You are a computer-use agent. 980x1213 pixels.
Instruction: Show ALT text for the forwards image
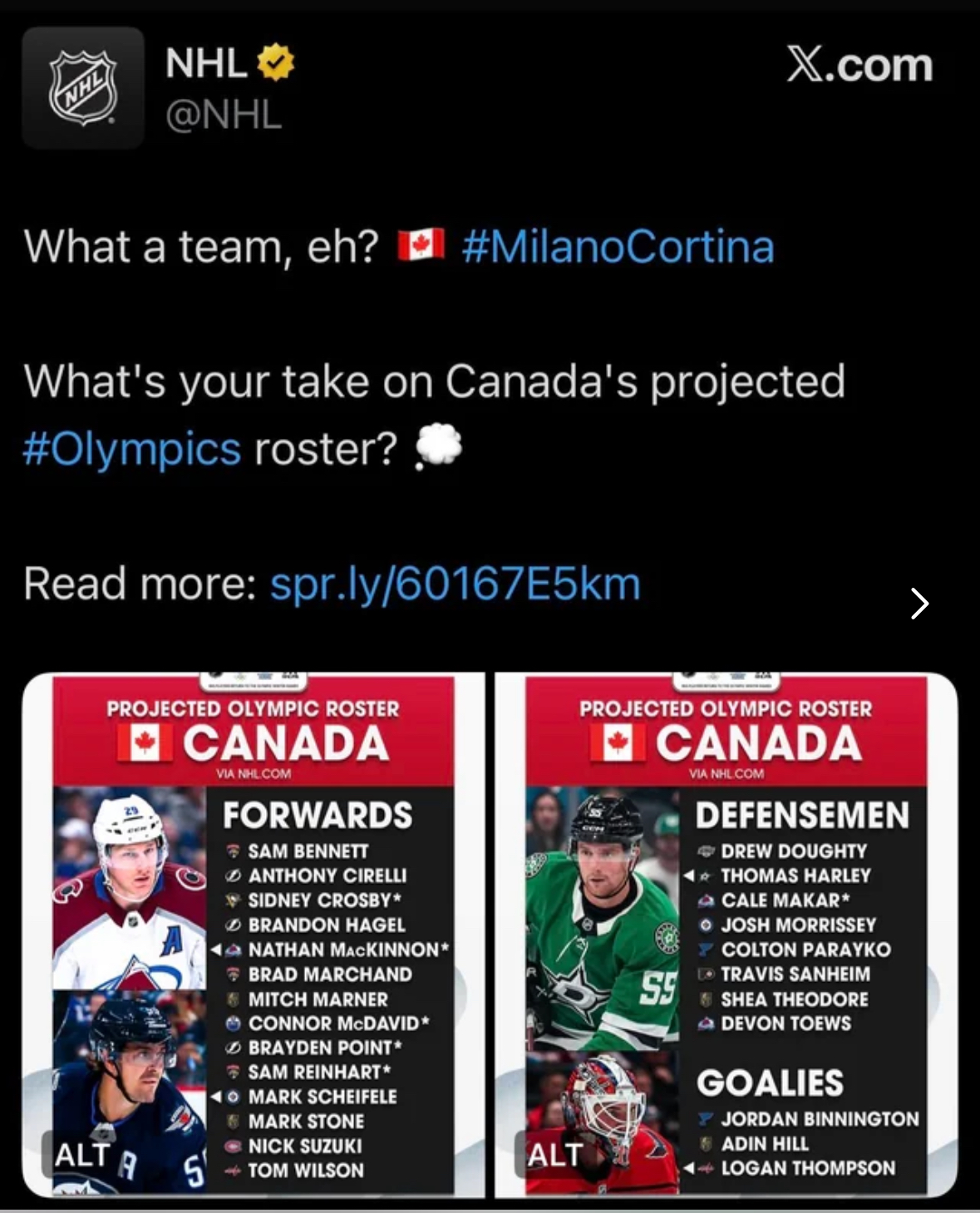(81, 1154)
